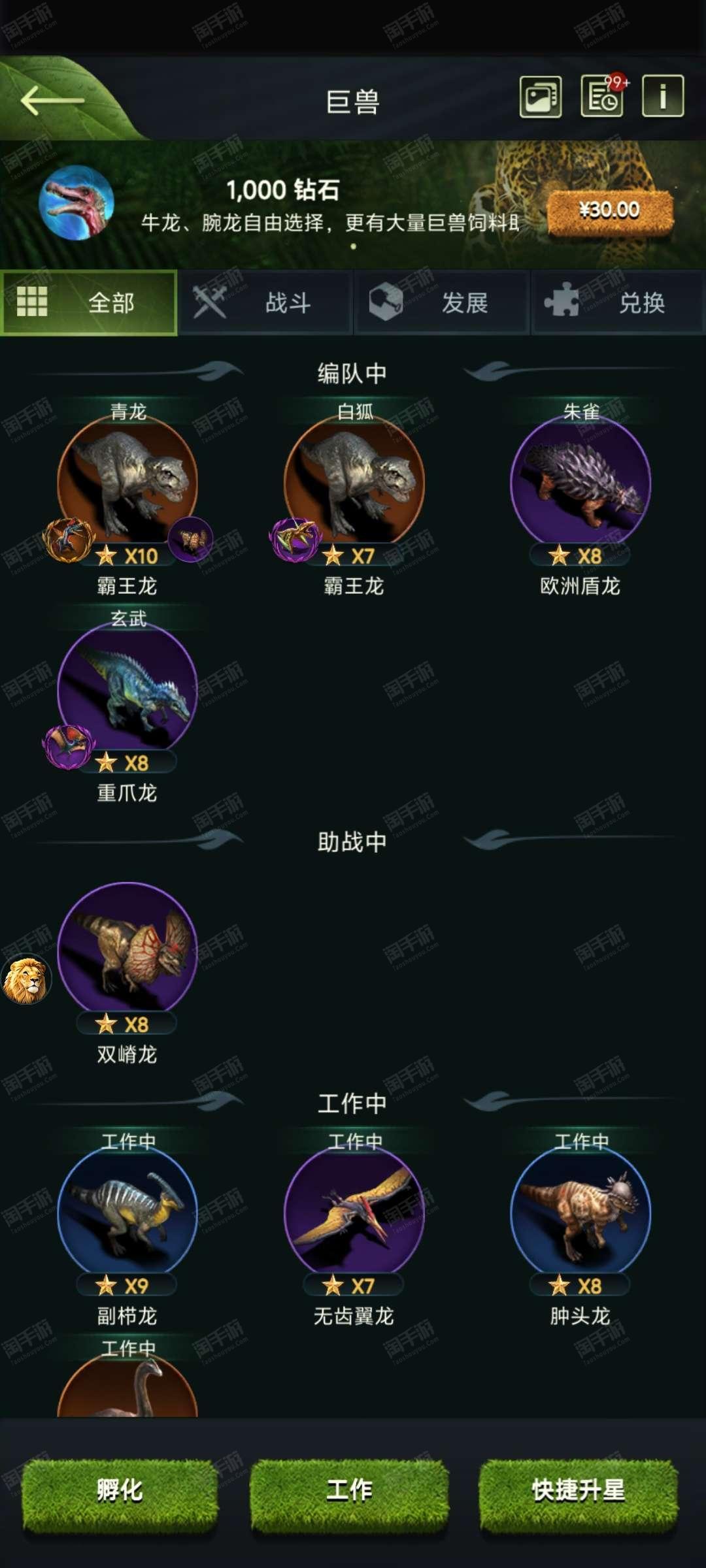Switch to the 兑换 tab
This screenshot has height=1568, width=706.
[618, 303]
